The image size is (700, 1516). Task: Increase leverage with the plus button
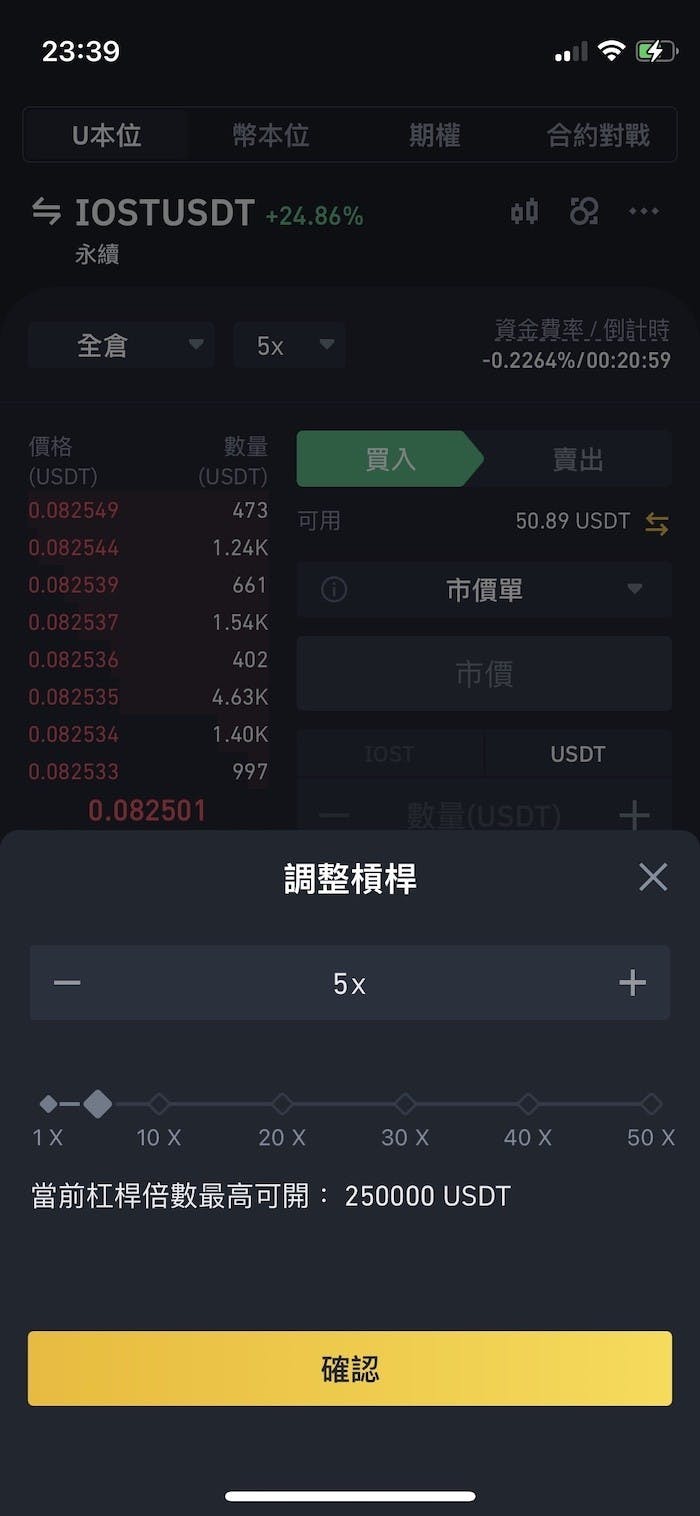[632, 983]
